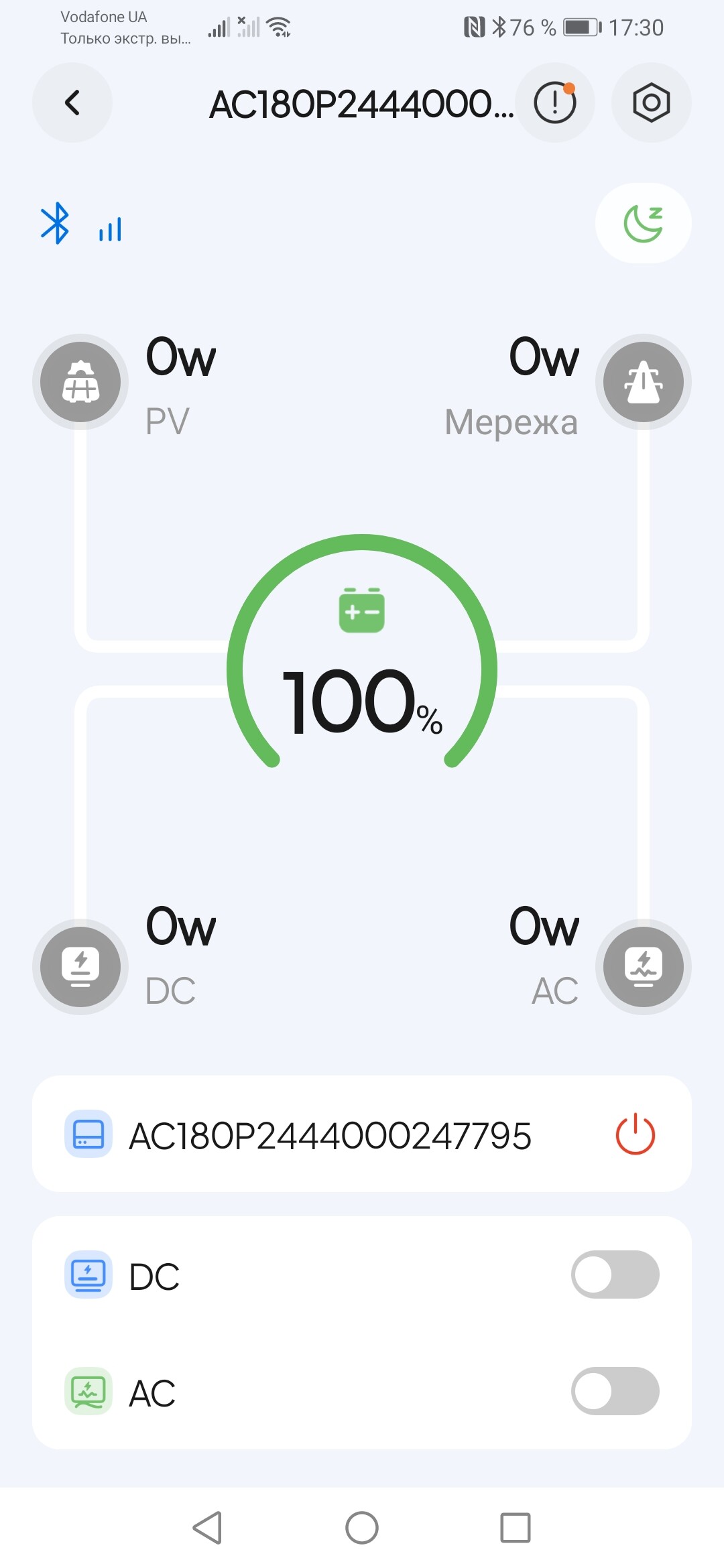Enable the AC output switch

coord(615,1391)
